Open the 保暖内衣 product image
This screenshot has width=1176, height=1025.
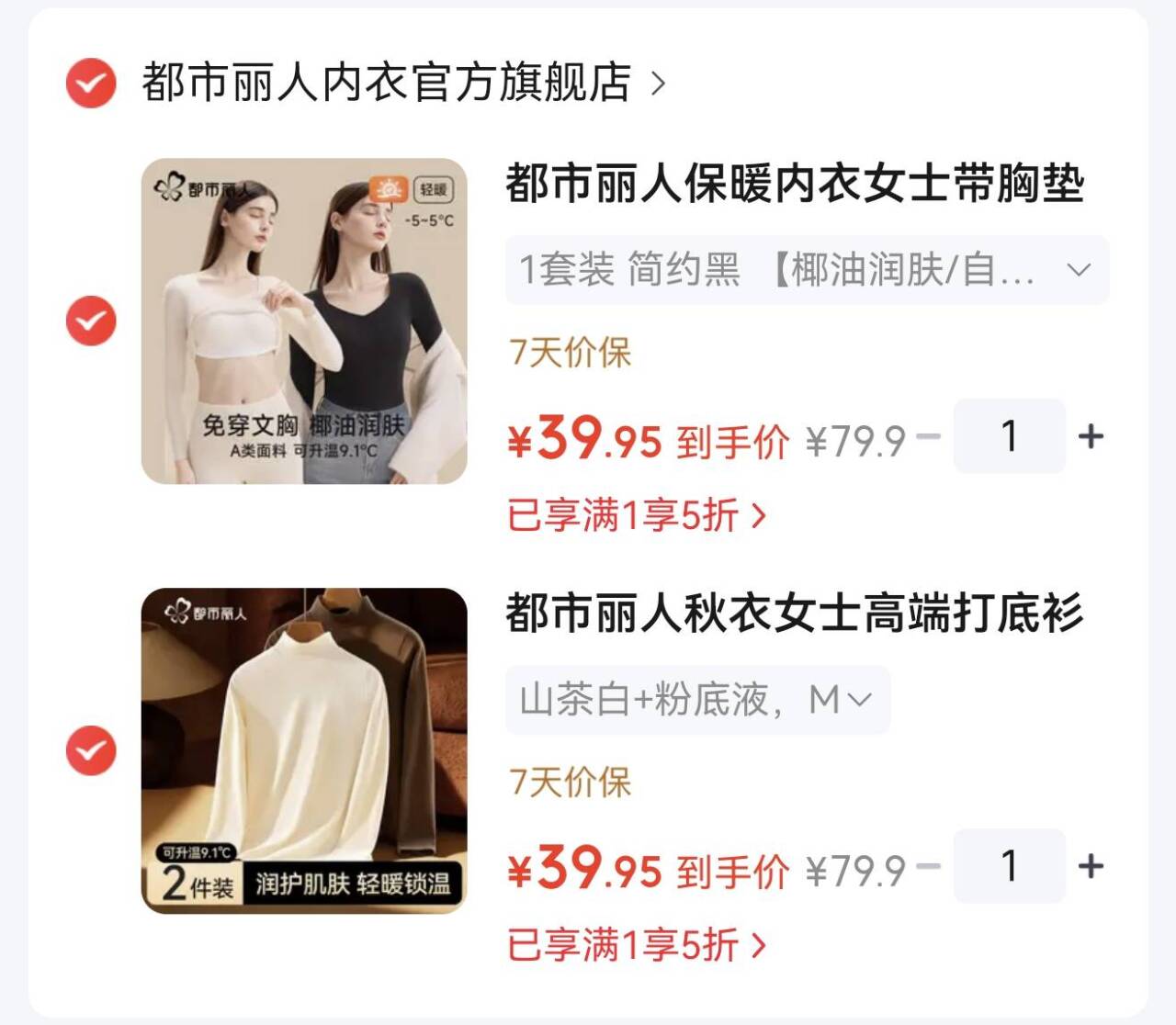pos(304,321)
